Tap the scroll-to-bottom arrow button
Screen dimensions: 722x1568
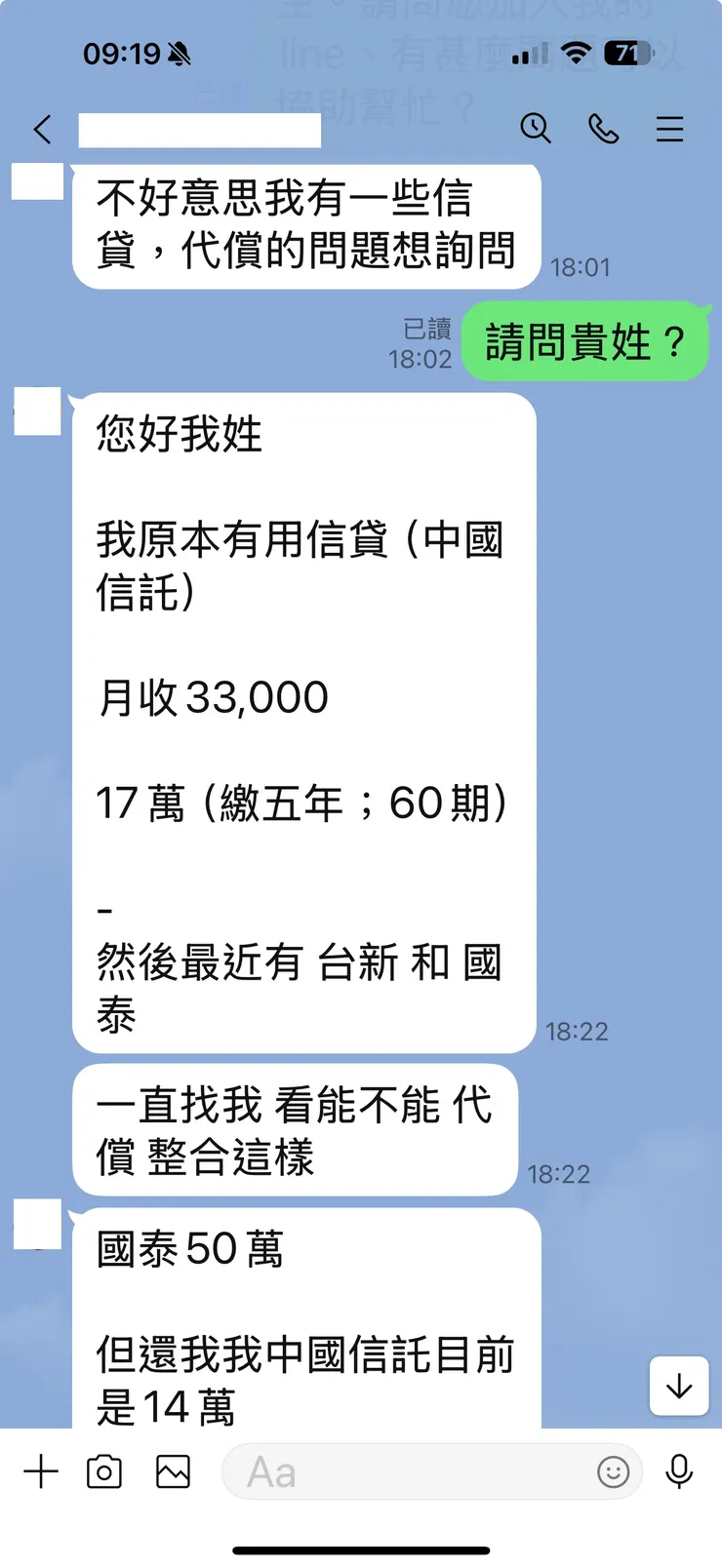pyautogui.click(x=679, y=1387)
